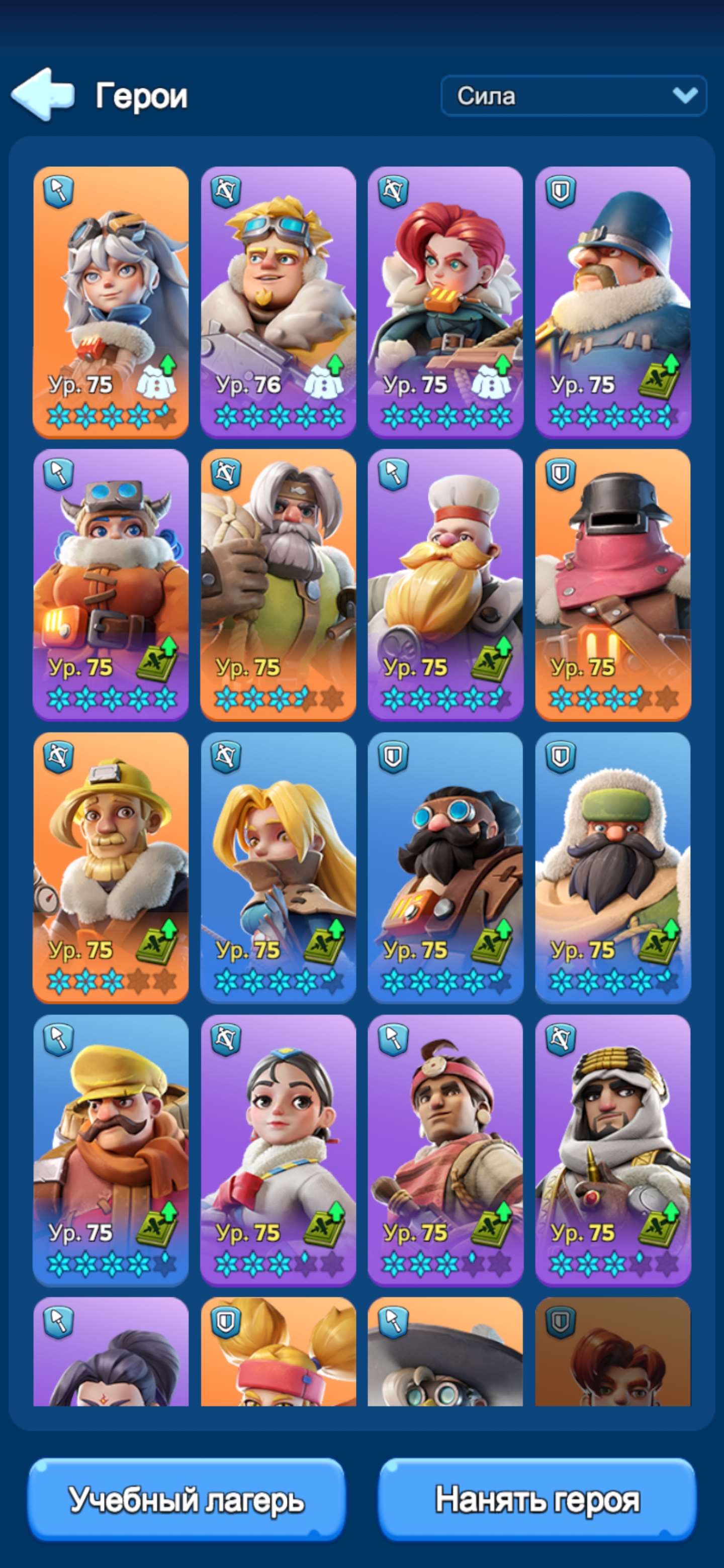View the hero with tall blue helmet
The height and width of the screenshot is (1568, 724).
(612, 302)
